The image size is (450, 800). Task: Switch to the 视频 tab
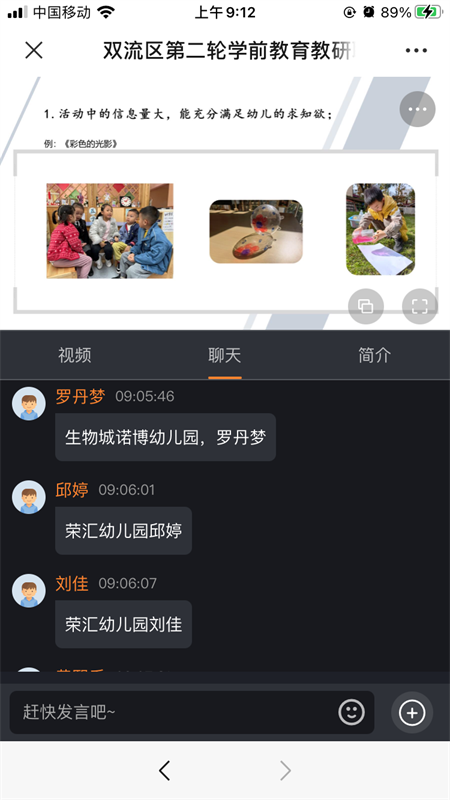click(x=75, y=355)
